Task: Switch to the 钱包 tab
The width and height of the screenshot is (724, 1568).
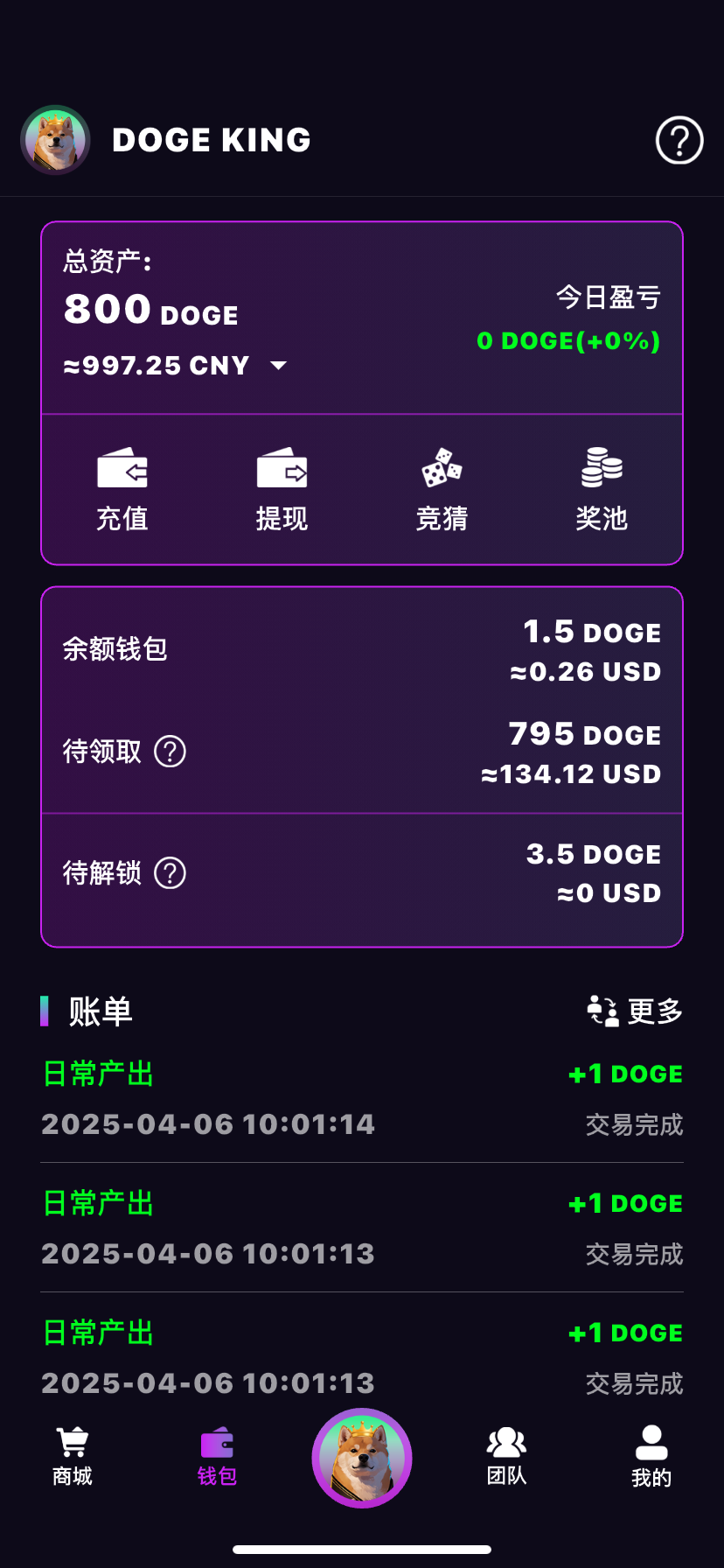Action: [217, 1457]
